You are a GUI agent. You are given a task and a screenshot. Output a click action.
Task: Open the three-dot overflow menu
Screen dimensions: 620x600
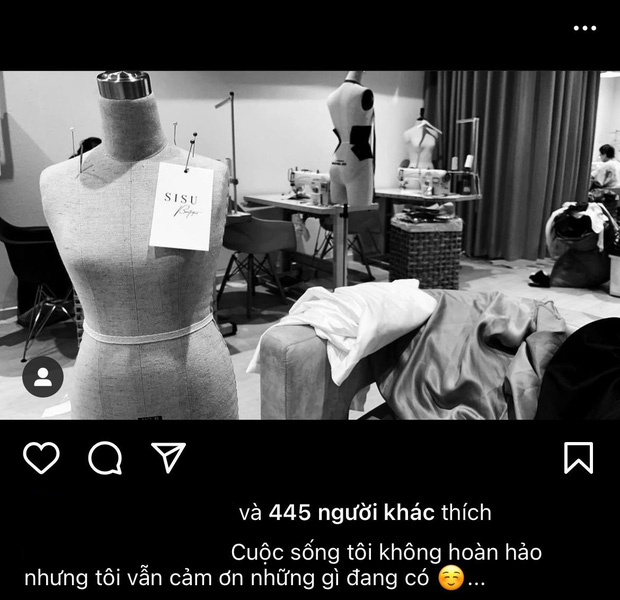point(585,29)
